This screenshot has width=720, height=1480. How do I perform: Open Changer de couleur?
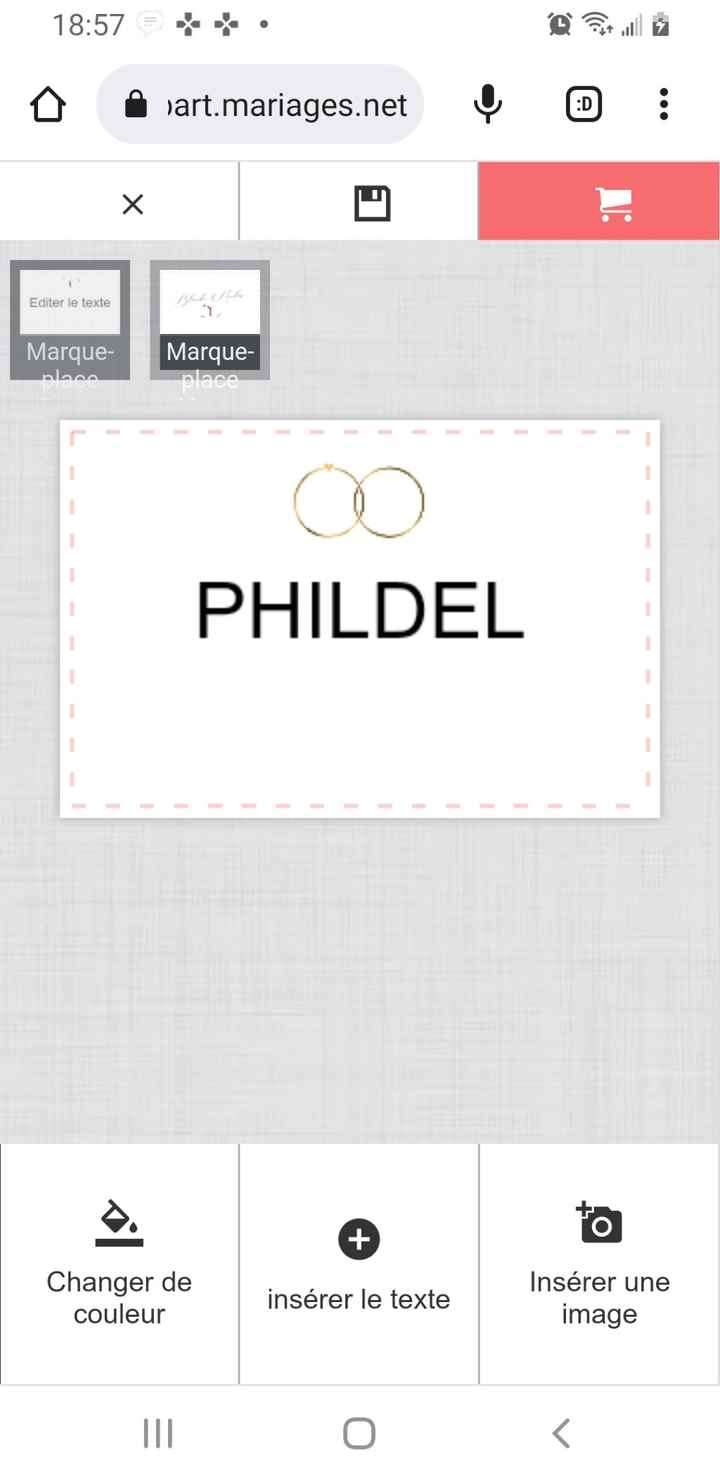click(119, 1265)
